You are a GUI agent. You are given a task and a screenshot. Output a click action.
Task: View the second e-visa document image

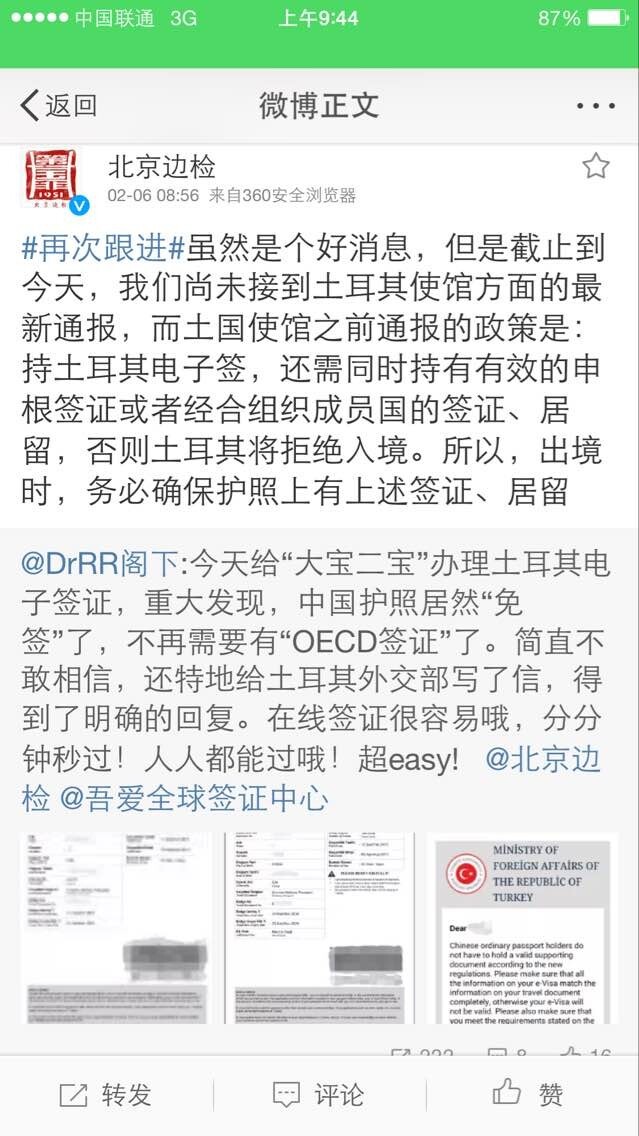[319, 928]
